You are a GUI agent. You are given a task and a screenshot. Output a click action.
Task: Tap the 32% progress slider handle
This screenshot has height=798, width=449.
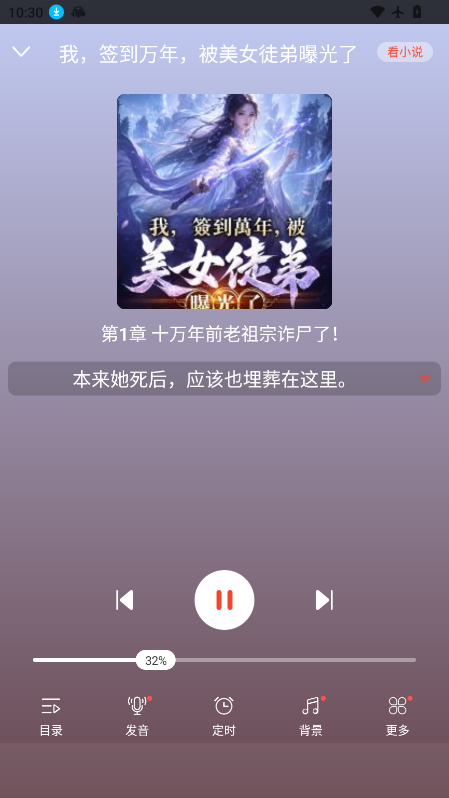(156, 661)
